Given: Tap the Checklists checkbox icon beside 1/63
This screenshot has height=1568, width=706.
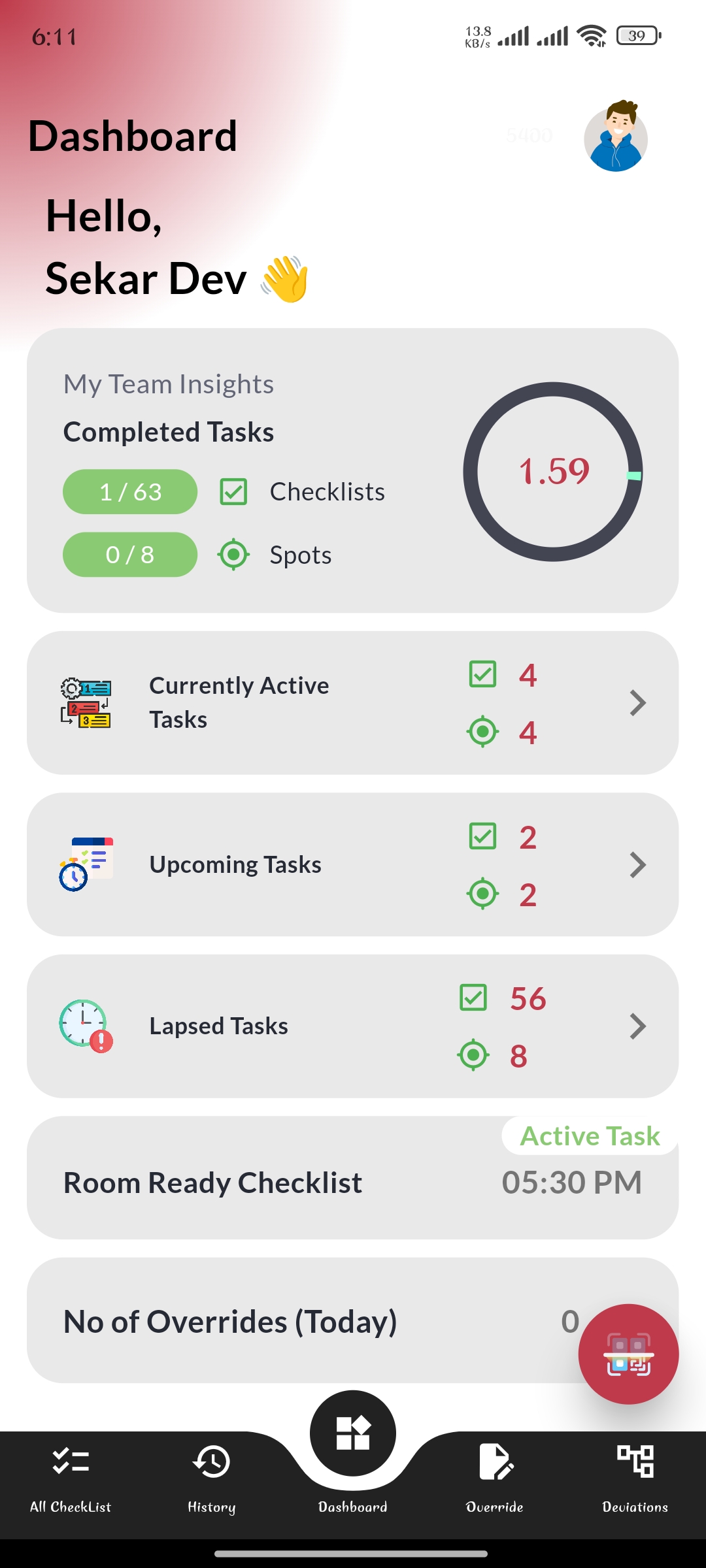Looking at the screenshot, I should (234, 491).
